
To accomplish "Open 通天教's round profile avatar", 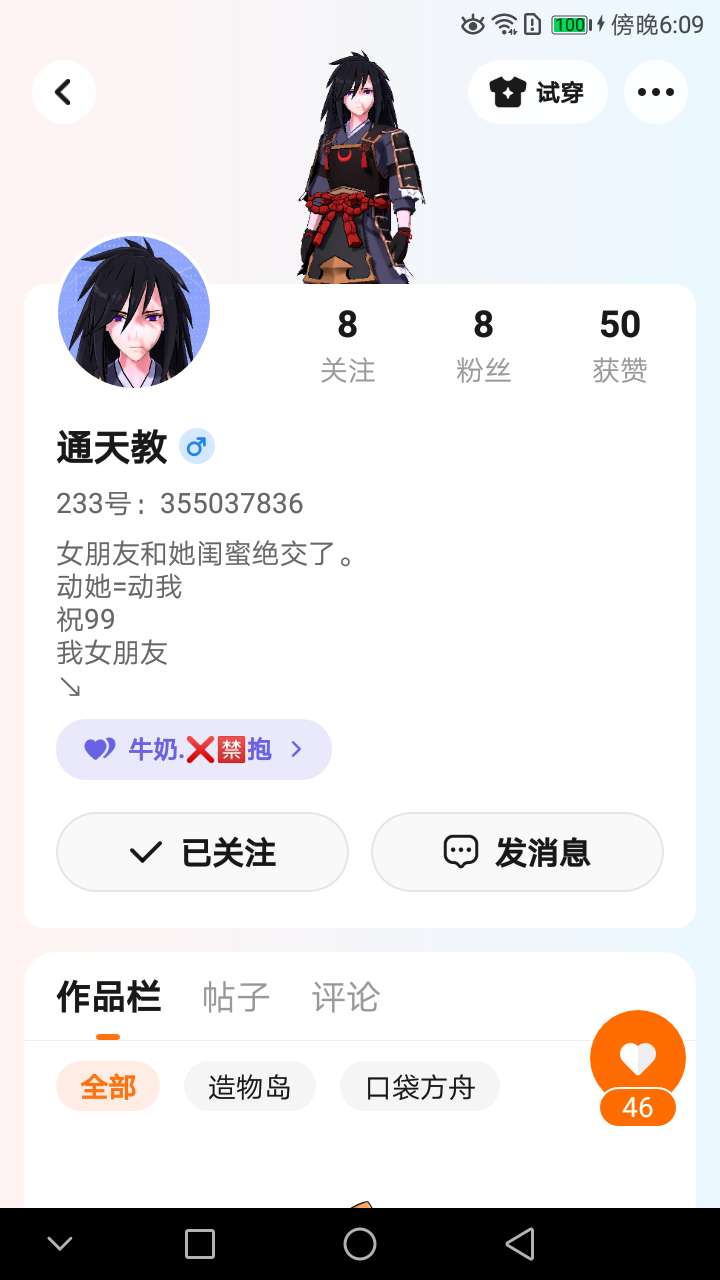I will [x=134, y=312].
